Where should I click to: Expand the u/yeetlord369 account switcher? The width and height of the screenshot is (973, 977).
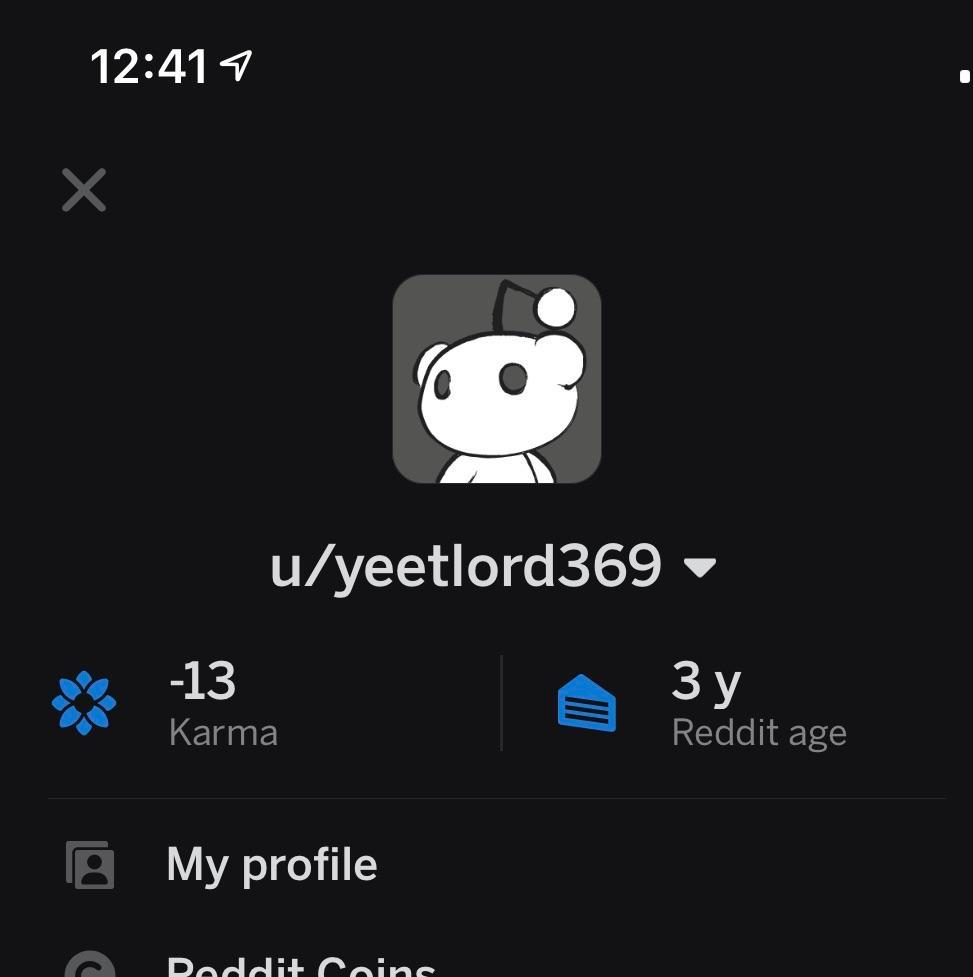click(699, 568)
